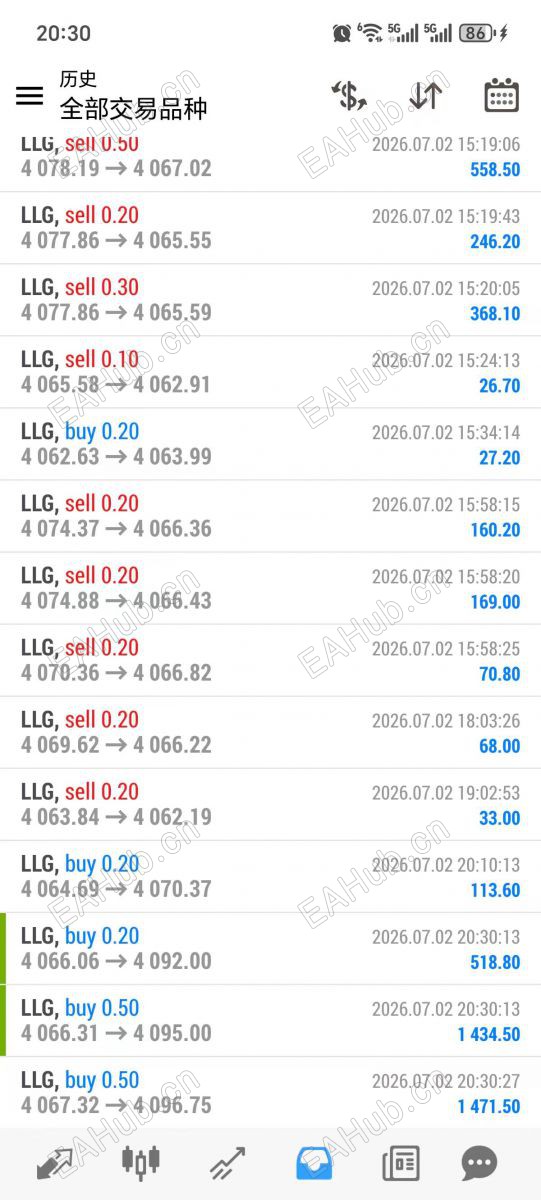Expand buy 0.50 deal at 20:30:27

tap(270, 1092)
